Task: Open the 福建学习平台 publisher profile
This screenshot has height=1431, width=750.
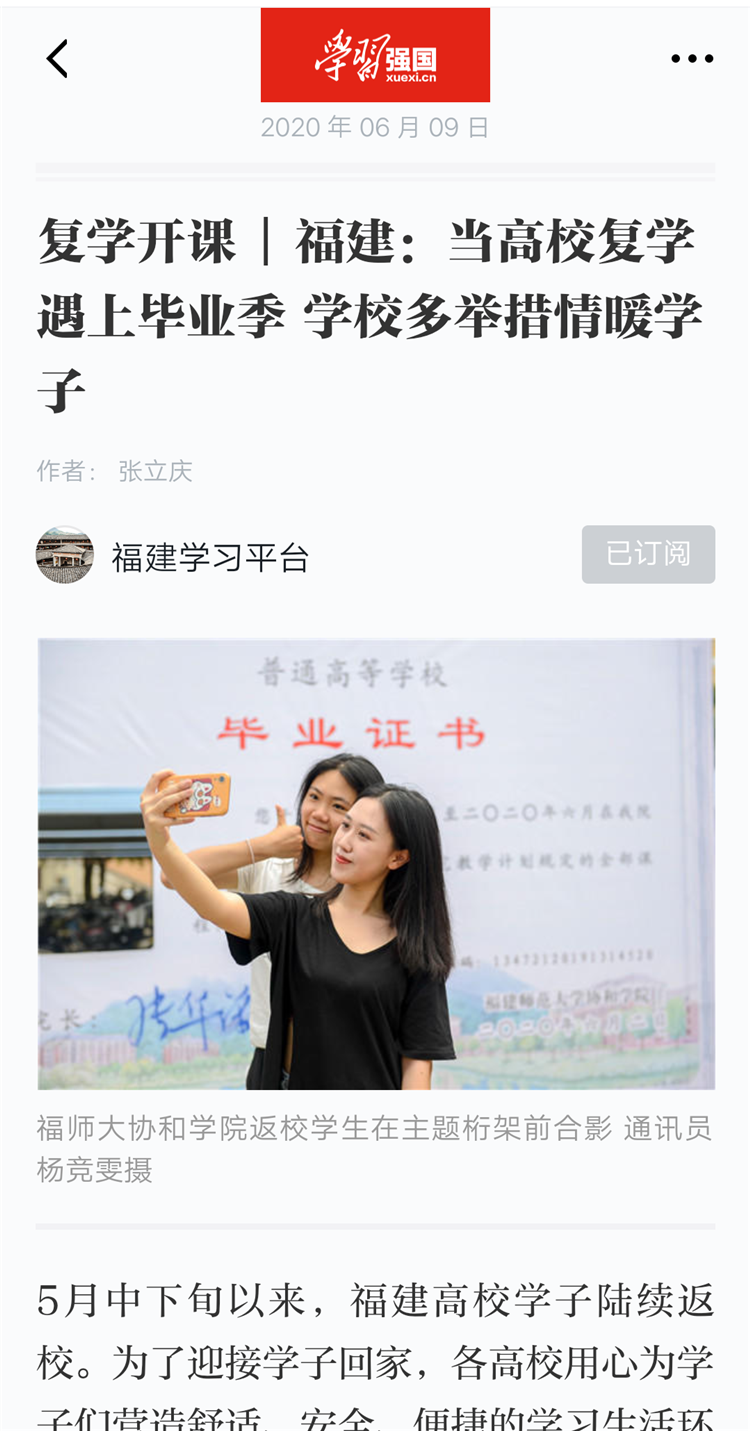Action: [x=210, y=557]
